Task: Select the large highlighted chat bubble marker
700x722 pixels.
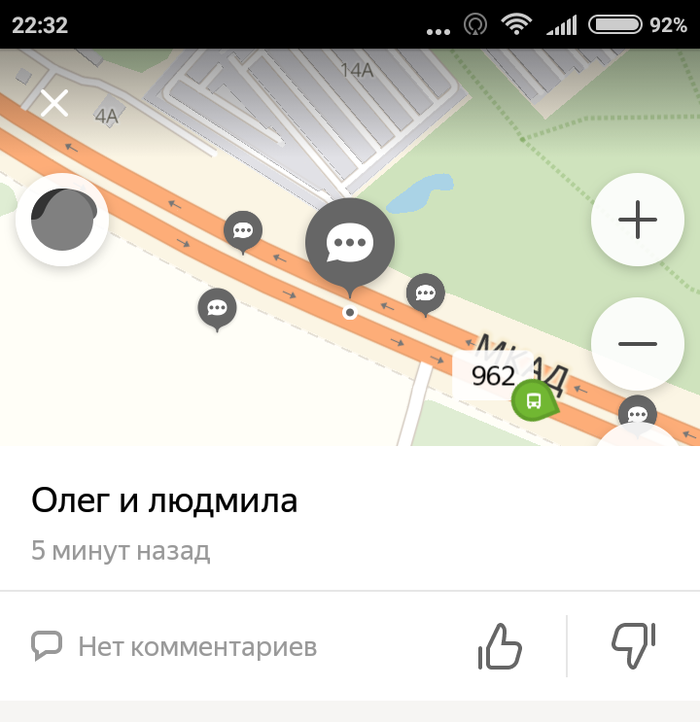Action: click(349, 241)
